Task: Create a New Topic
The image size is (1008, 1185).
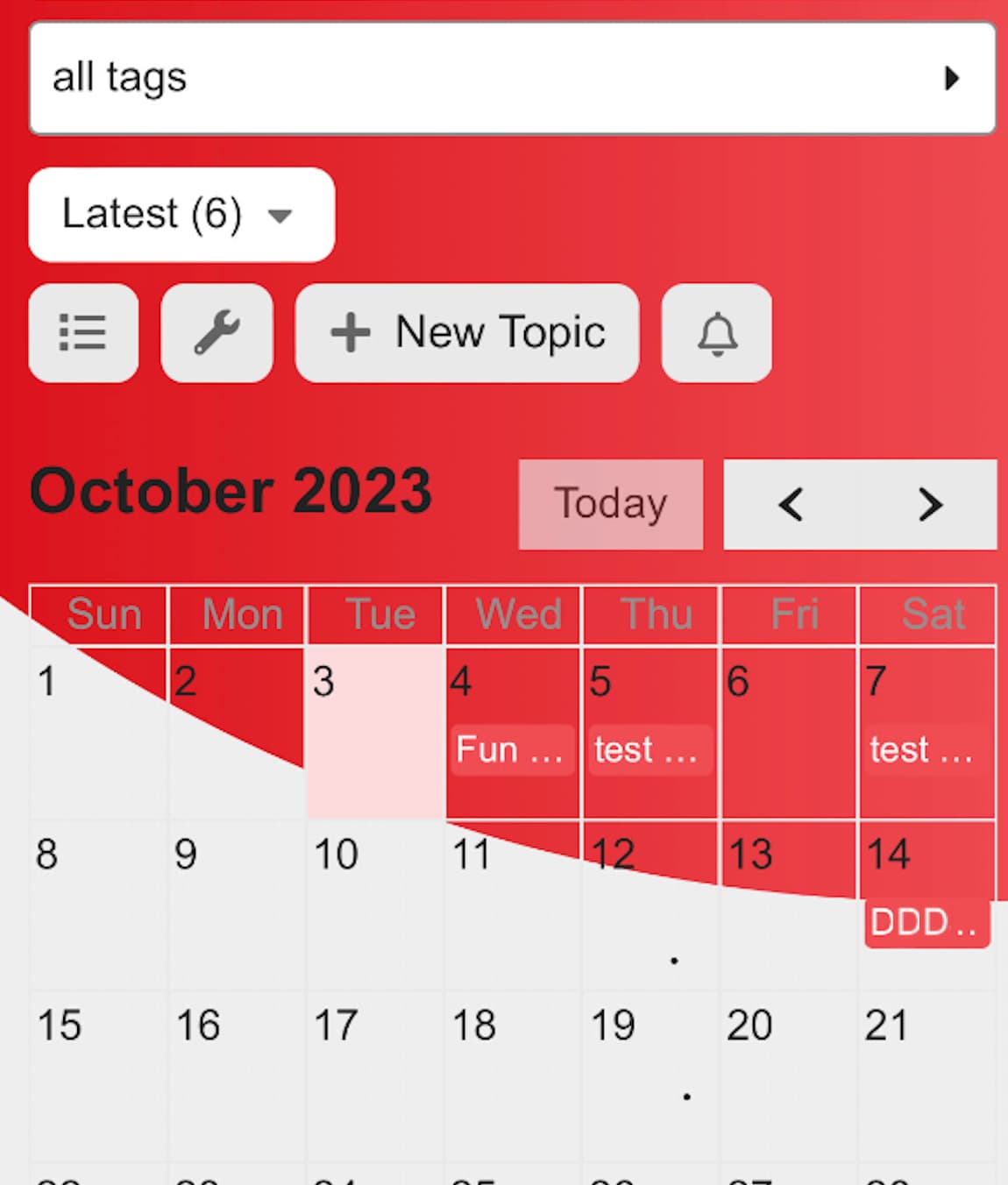Action: tap(466, 333)
